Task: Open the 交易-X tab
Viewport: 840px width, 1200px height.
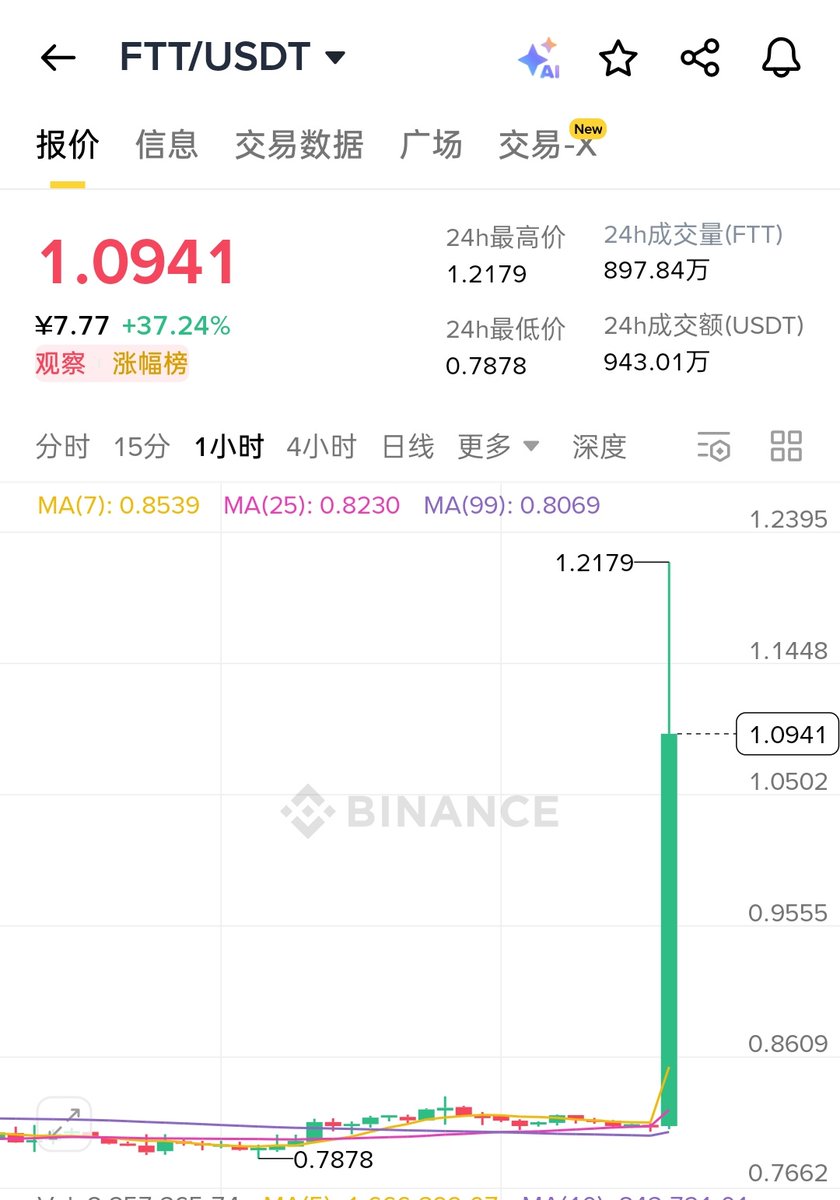Action: point(547,145)
